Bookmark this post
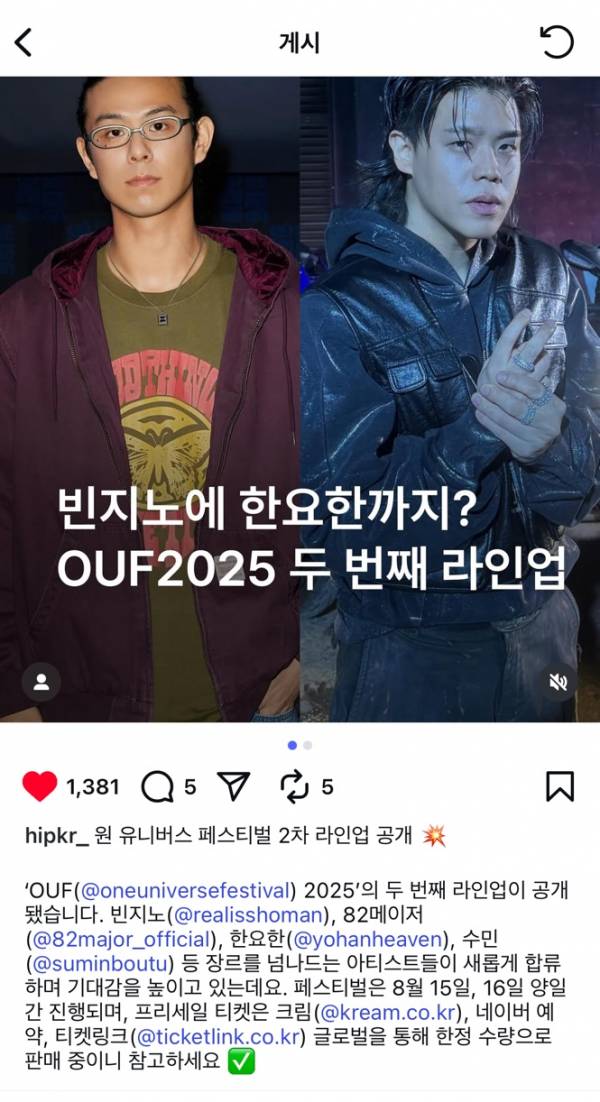This screenshot has width=600, height=1102. tap(560, 787)
